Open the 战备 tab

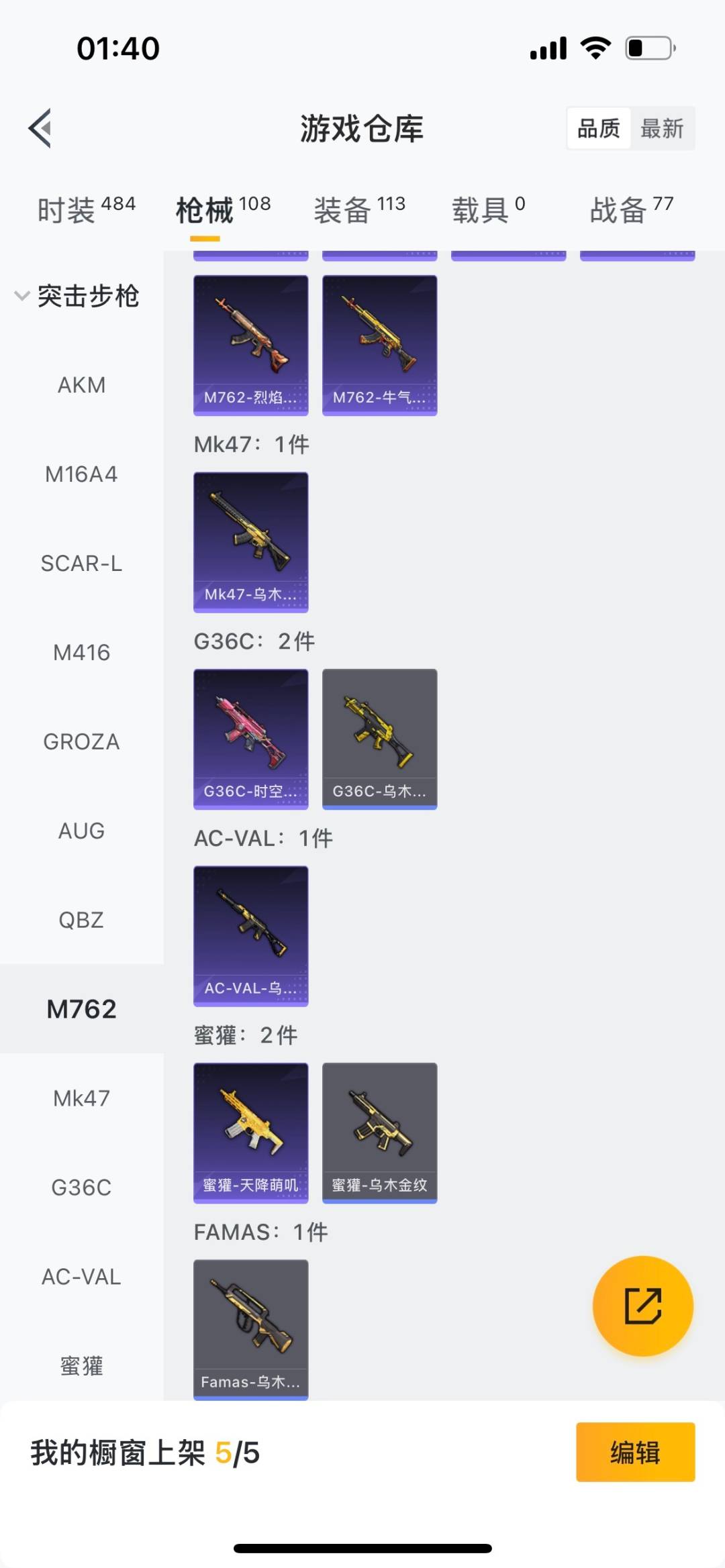click(x=631, y=209)
